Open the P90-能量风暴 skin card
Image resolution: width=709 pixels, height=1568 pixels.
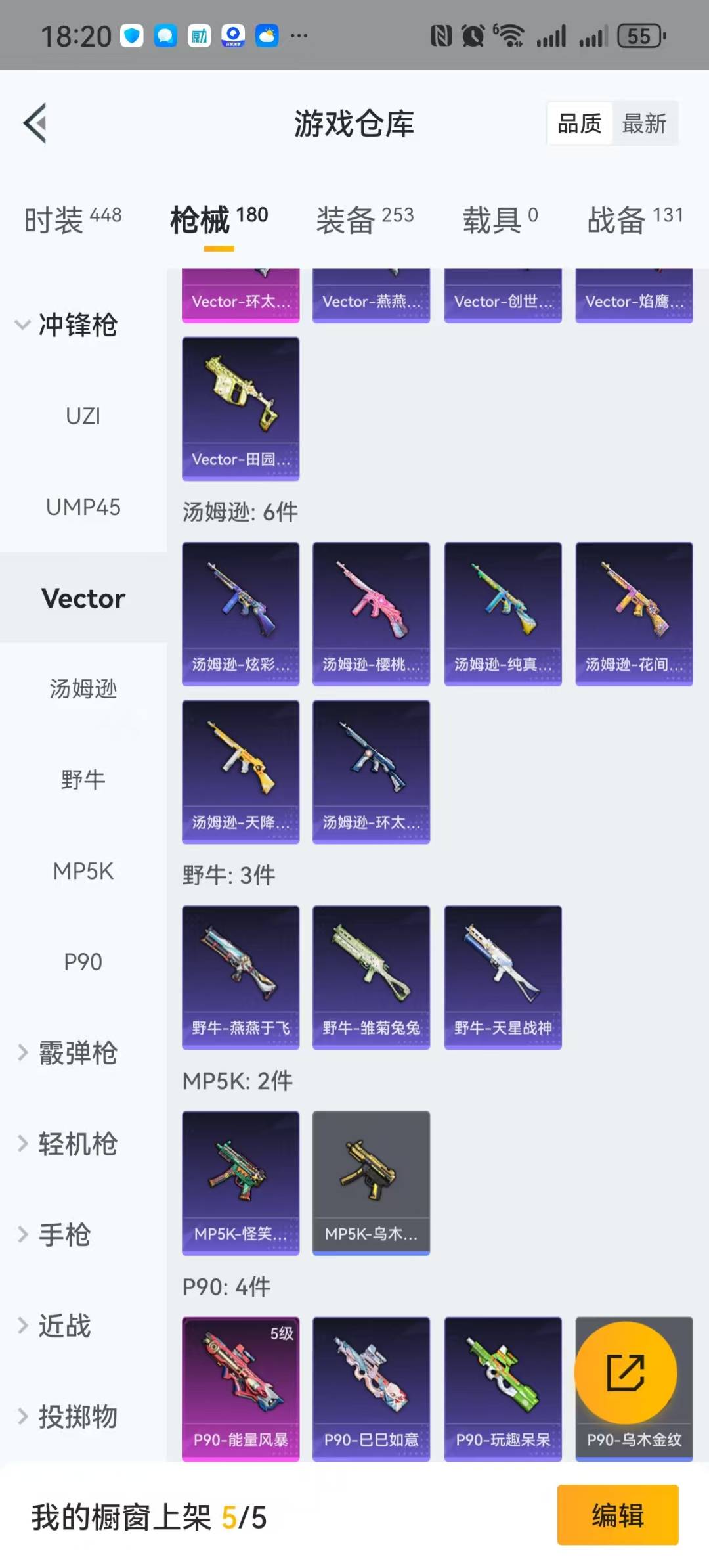click(240, 1389)
